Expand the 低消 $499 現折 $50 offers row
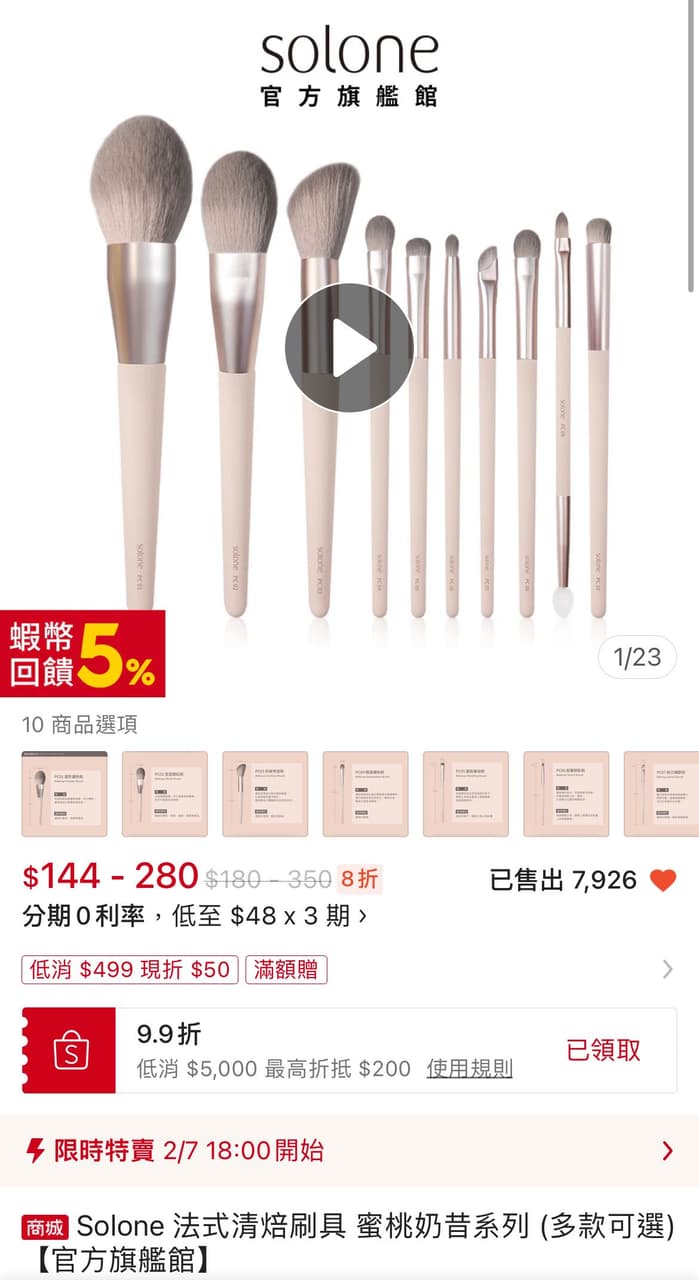This screenshot has height=1280, width=699. (x=667, y=969)
